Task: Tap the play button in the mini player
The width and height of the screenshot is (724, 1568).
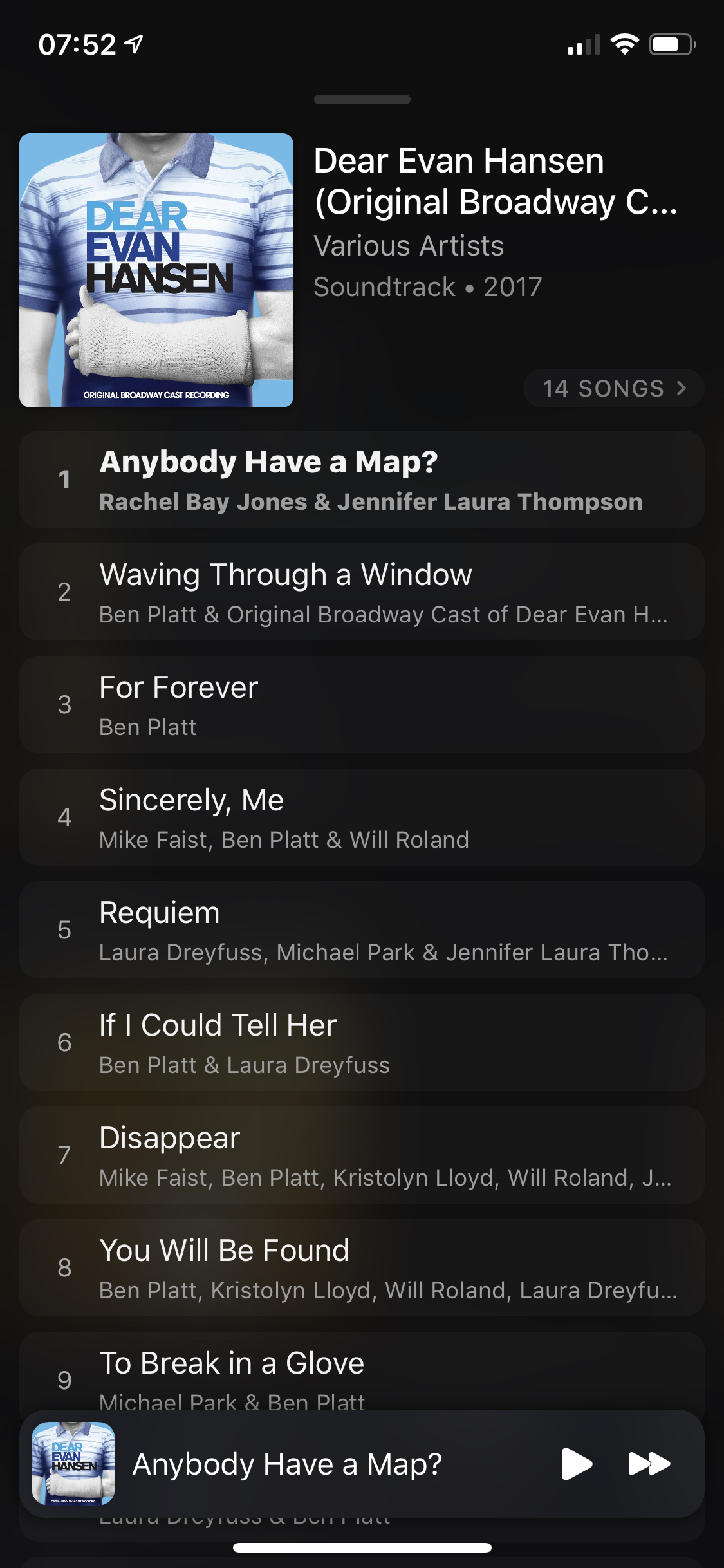Action: pyautogui.click(x=576, y=1464)
